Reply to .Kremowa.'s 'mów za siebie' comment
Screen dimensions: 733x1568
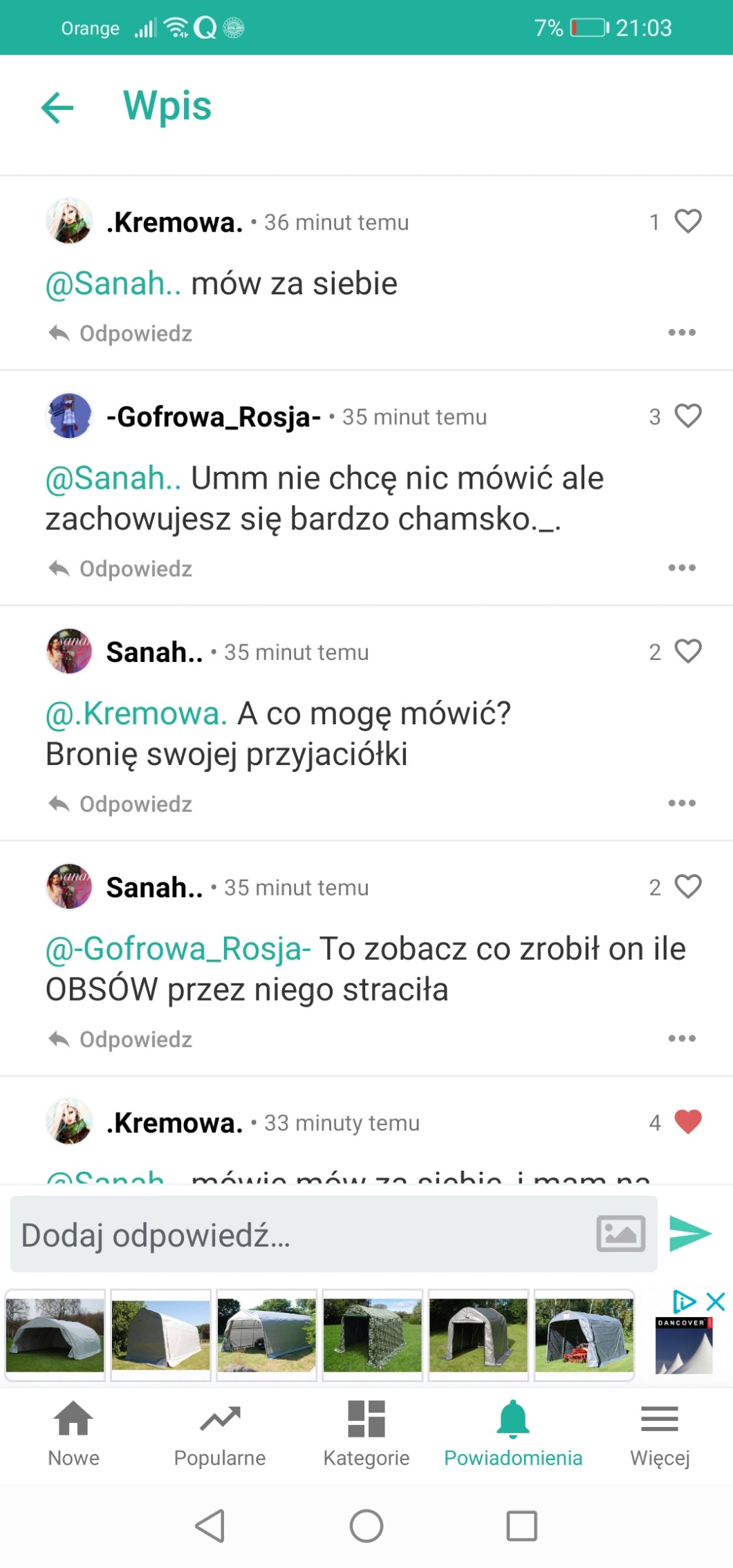tap(122, 334)
